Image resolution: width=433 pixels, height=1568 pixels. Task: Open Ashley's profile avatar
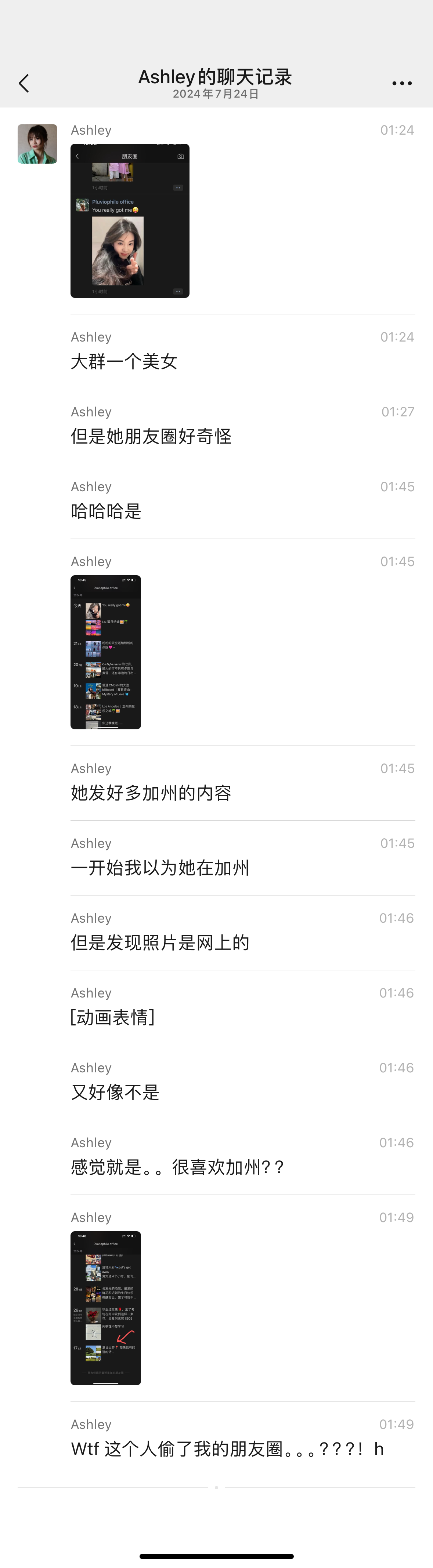(x=37, y=144)
